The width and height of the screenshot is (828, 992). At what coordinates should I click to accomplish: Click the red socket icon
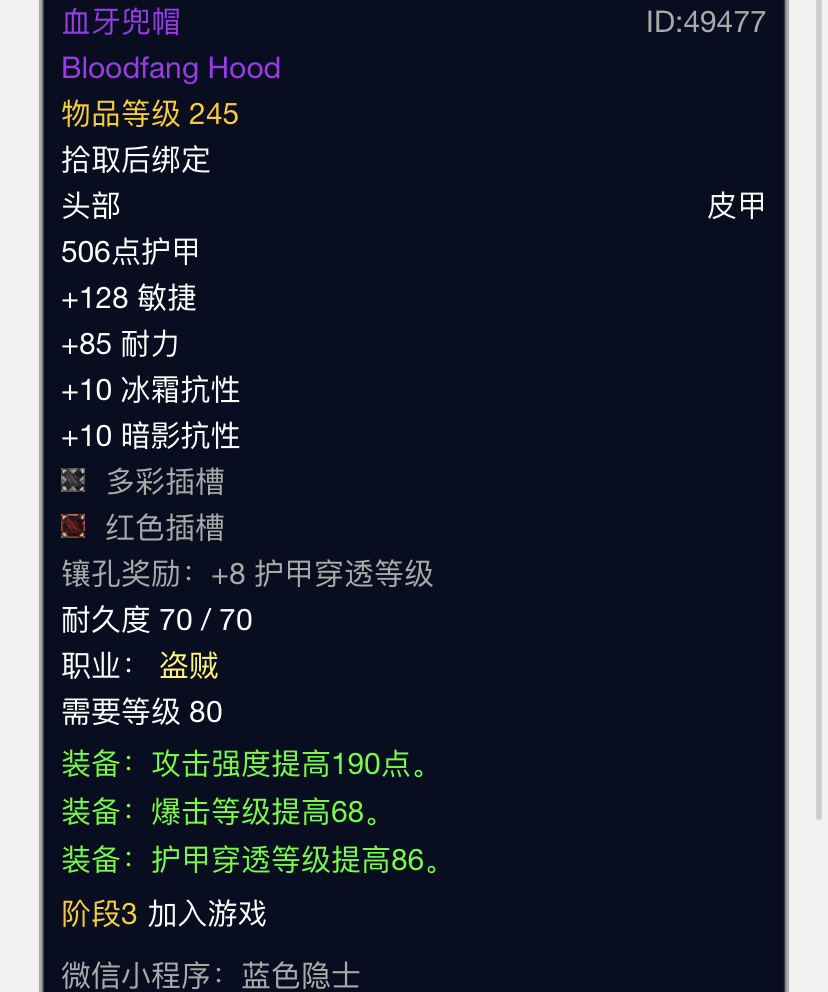point(73,527)
